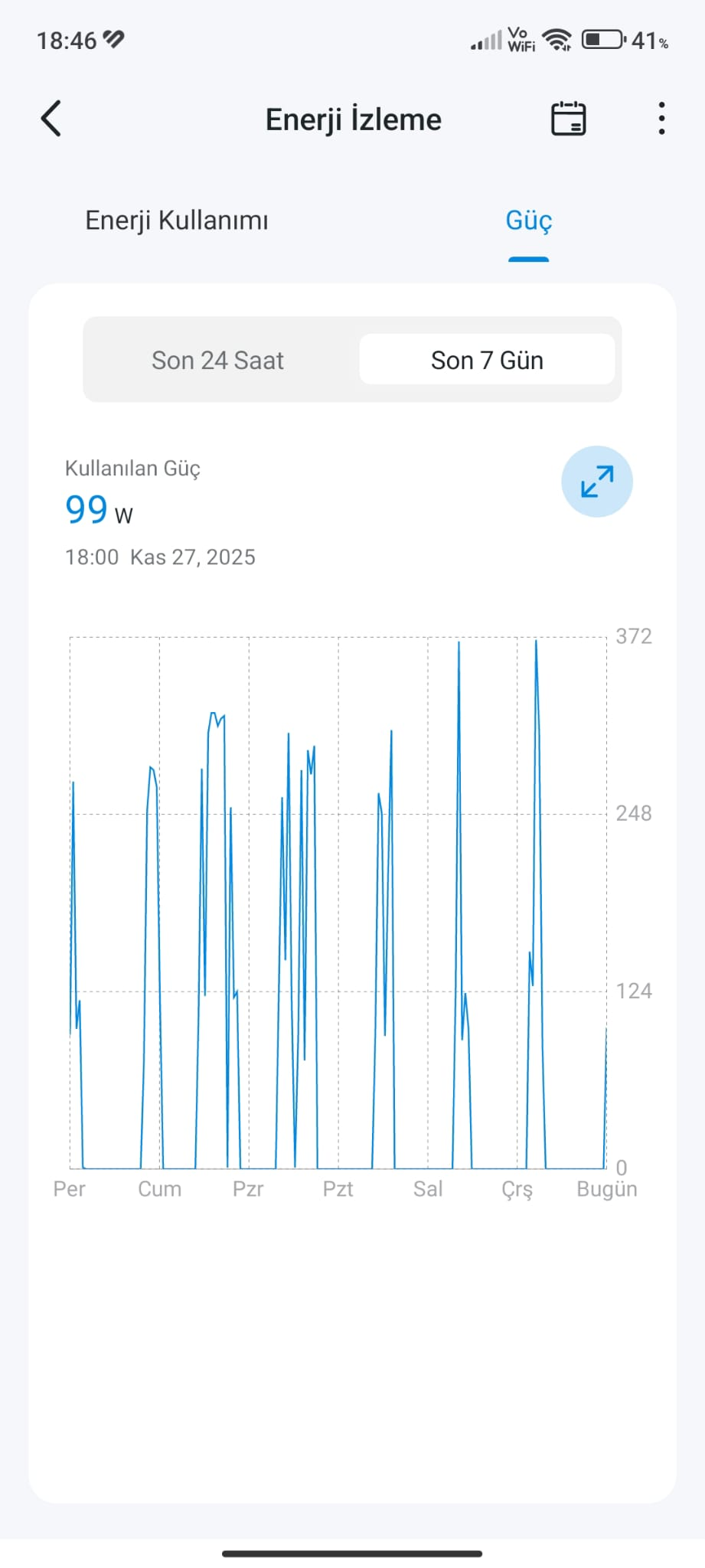Select the Son 7 Gün segment
705x1568 pixels.
click(x=487, y=360)
